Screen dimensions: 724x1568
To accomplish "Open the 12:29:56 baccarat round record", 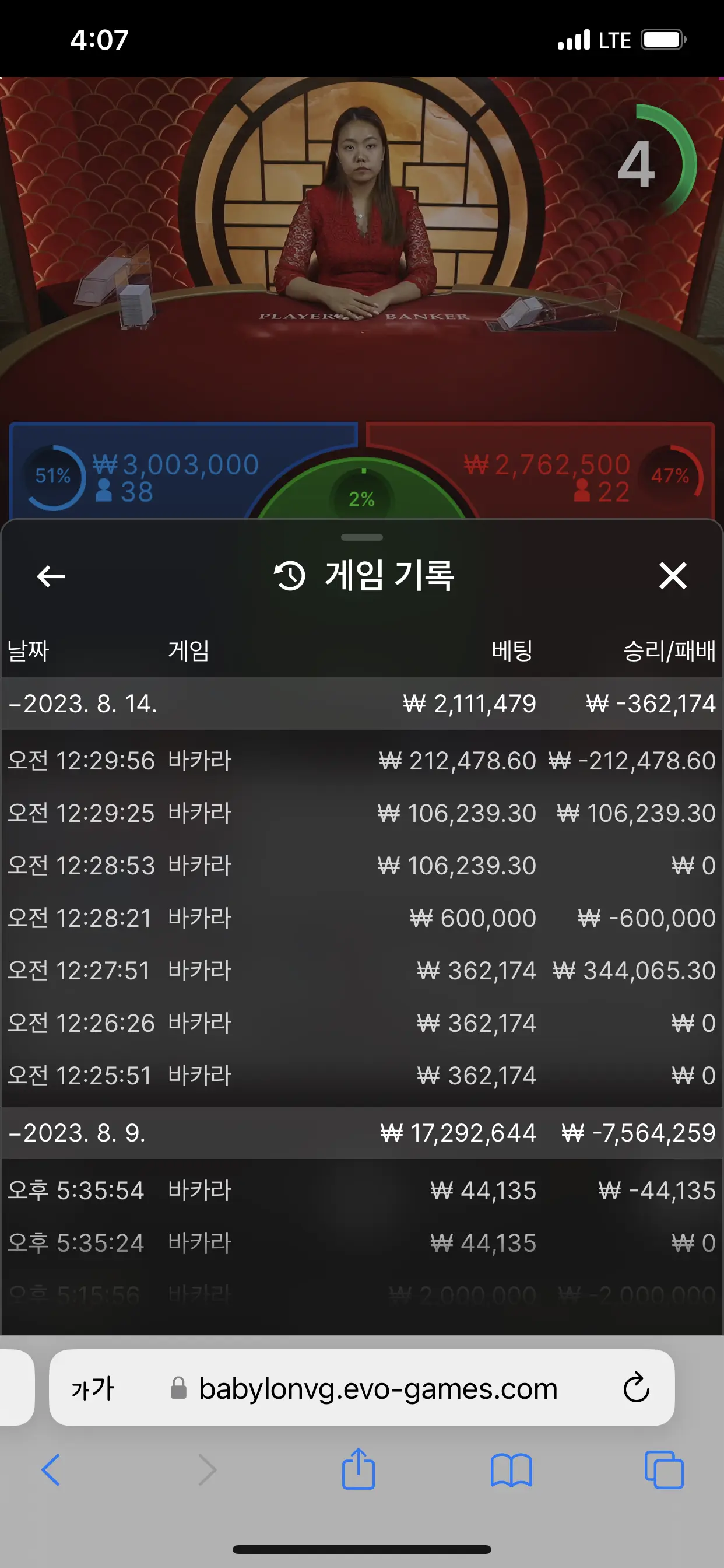I will click(x=362, y=760).
